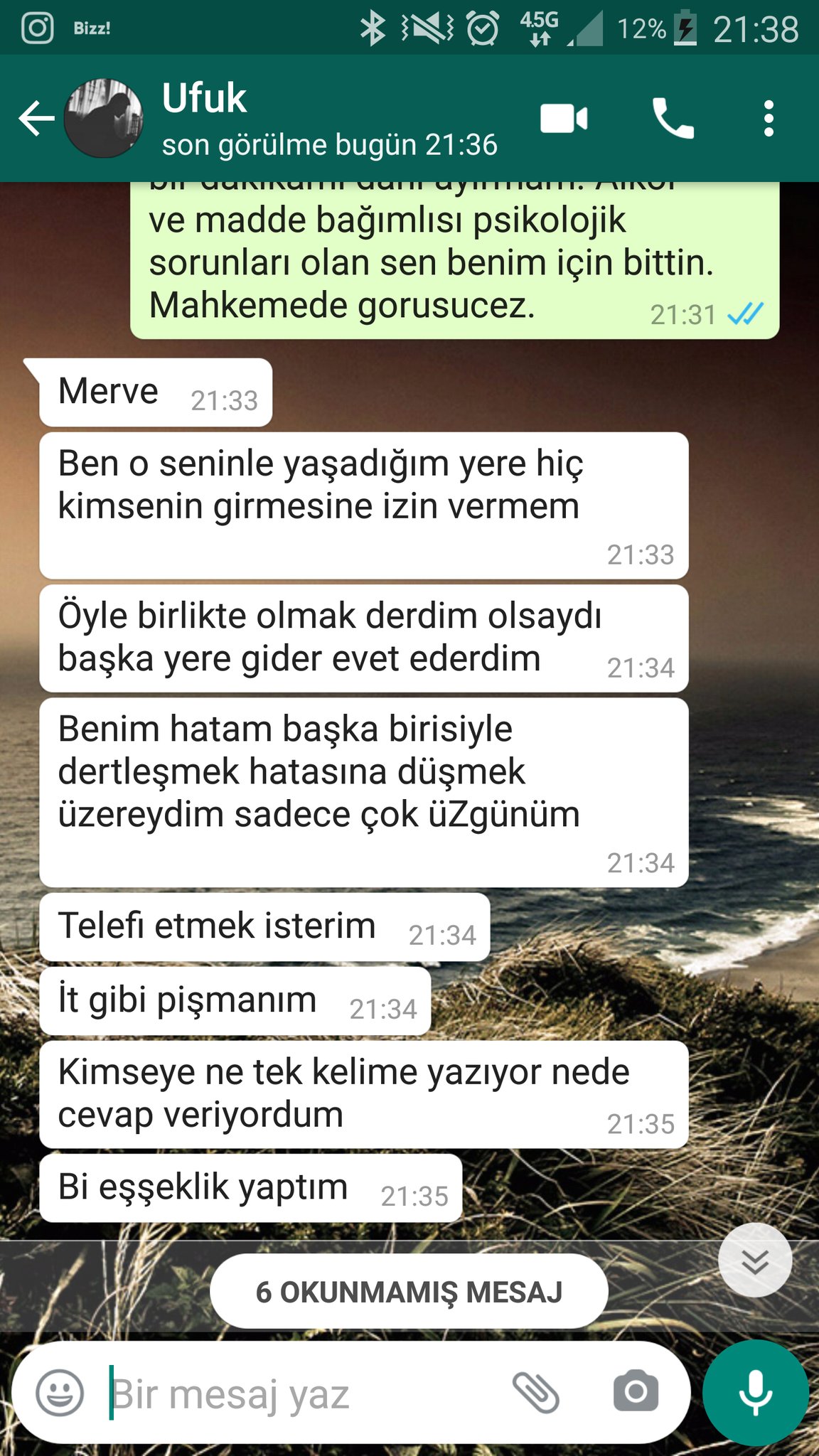Focus the 'Bir mesaj yaz' text field
The height and width of the screenshot is (1456, 819).
click(x=299, y=1394)
